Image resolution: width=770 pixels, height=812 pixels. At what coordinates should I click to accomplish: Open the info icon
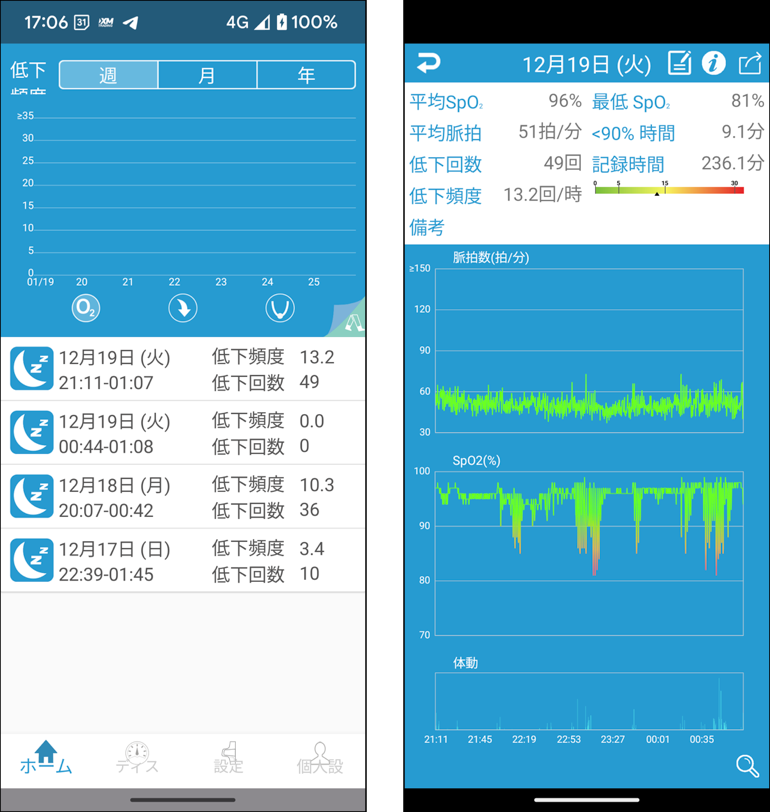[x=713, y=64]
